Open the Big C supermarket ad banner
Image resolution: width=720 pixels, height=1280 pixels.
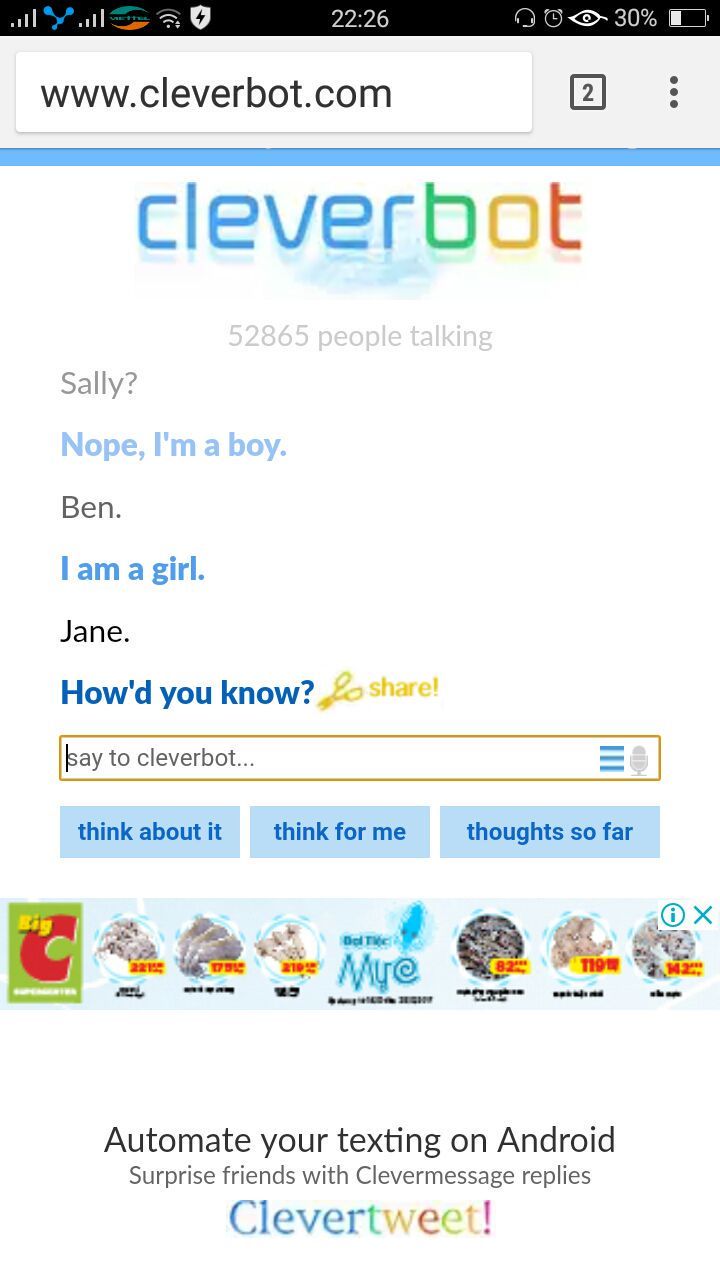[340, 955]
